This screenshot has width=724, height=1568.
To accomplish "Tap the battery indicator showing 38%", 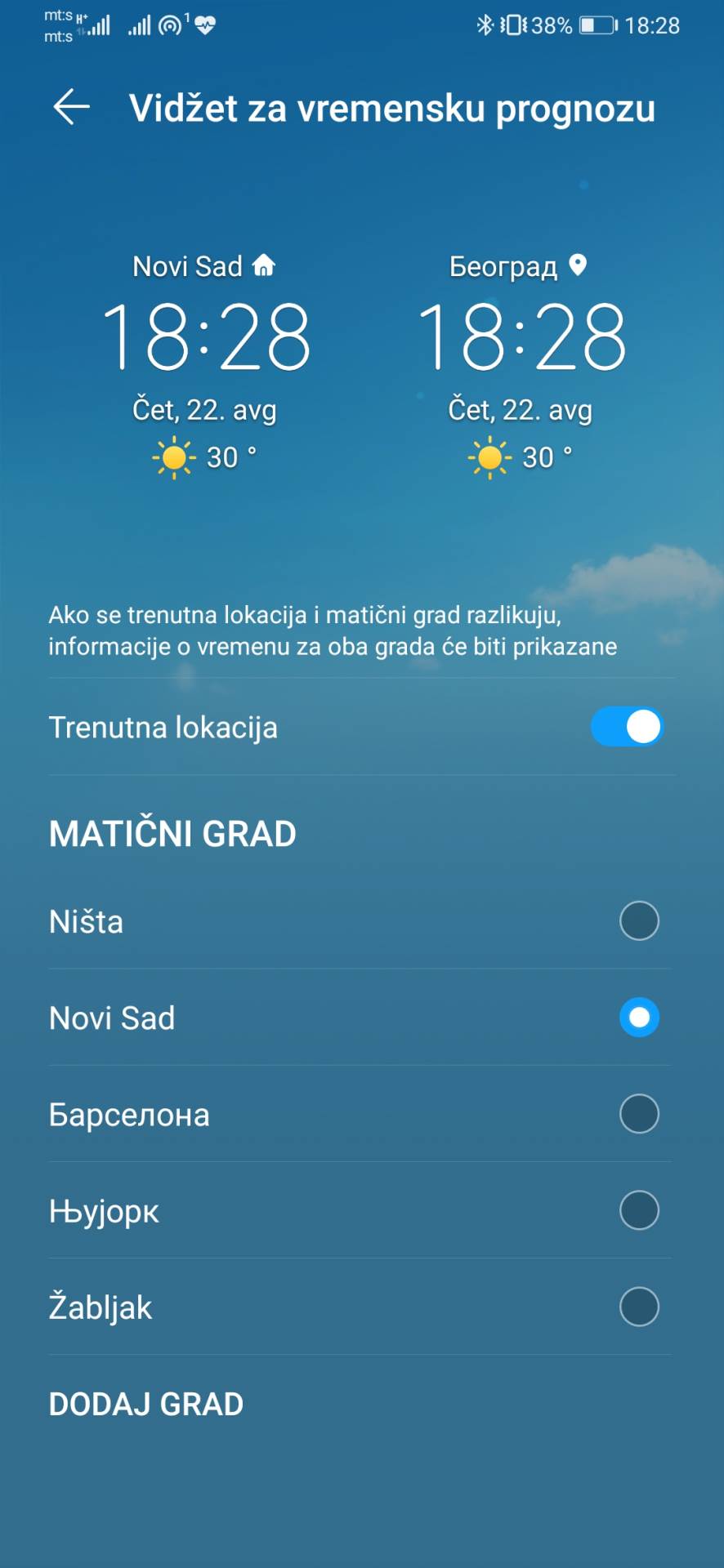I will click(592, 25).
